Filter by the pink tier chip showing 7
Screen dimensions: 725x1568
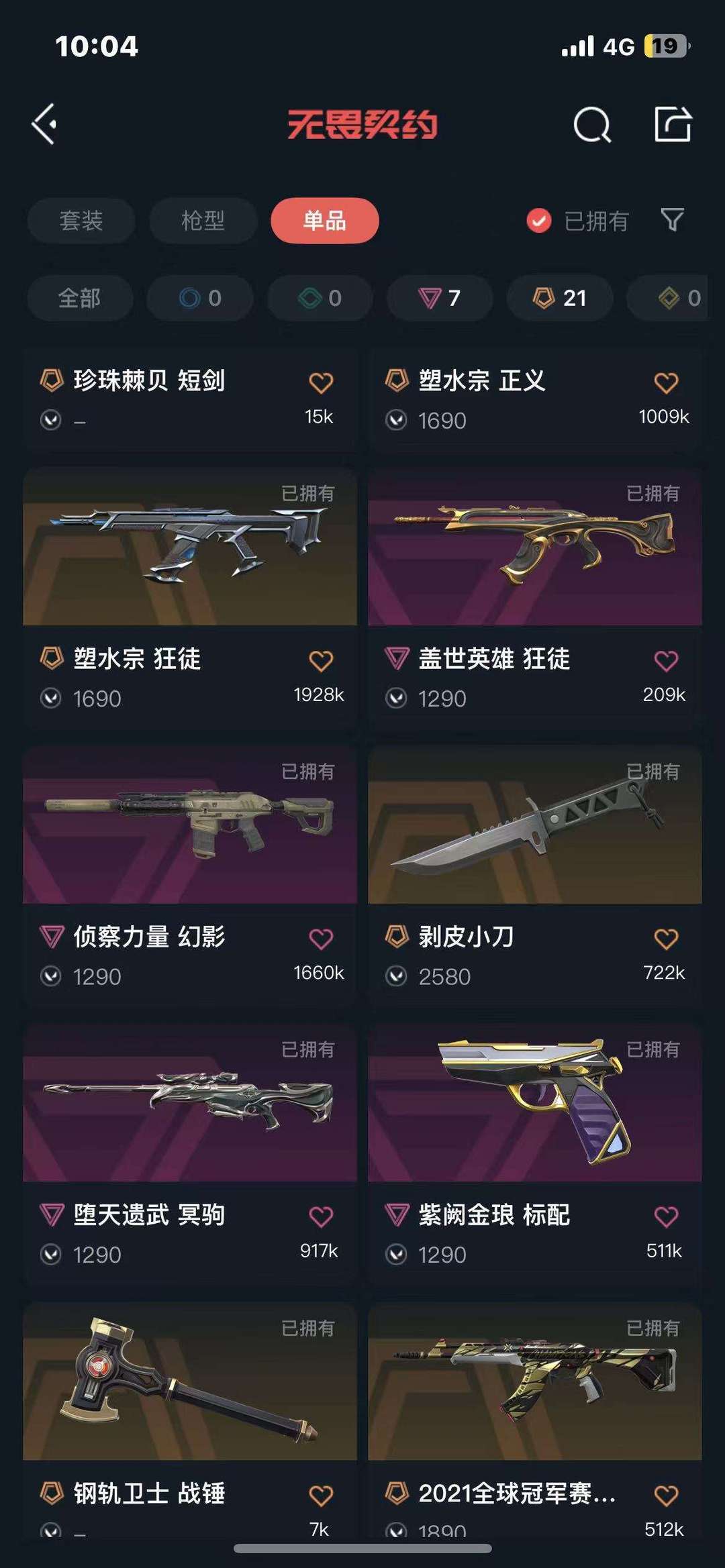click(440, 298)
